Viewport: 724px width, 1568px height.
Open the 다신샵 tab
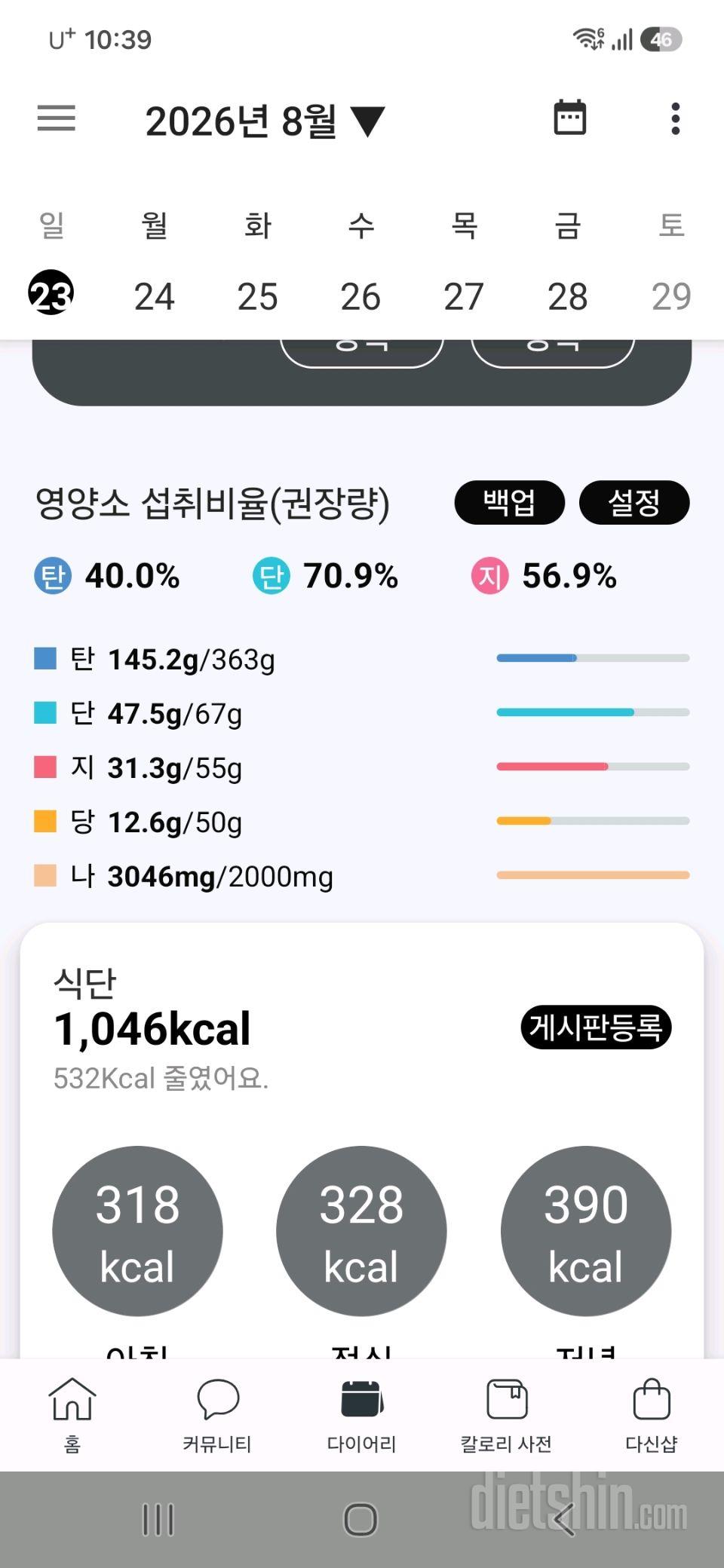point(652,1415)
